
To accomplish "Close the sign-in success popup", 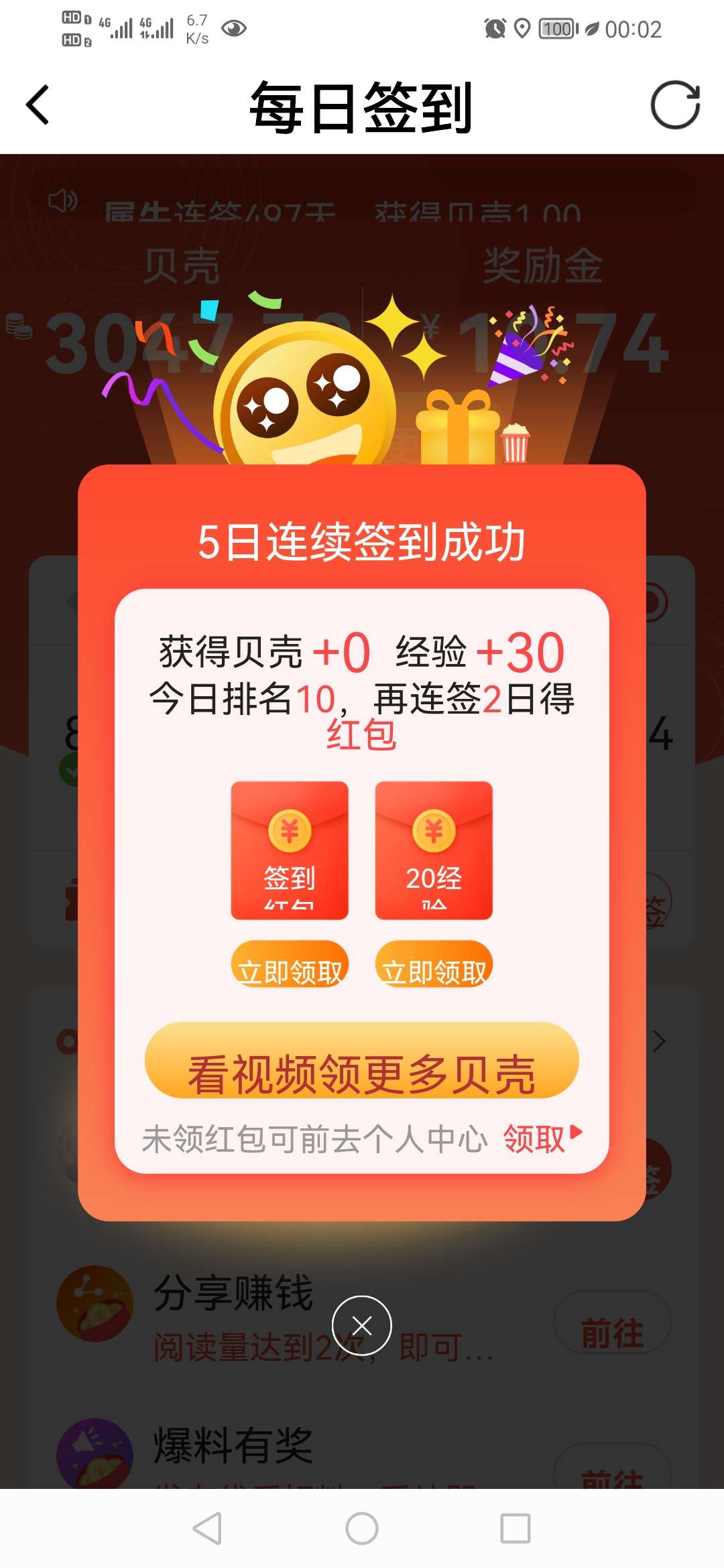I will pyautogui.click(x=362, y=1325).
